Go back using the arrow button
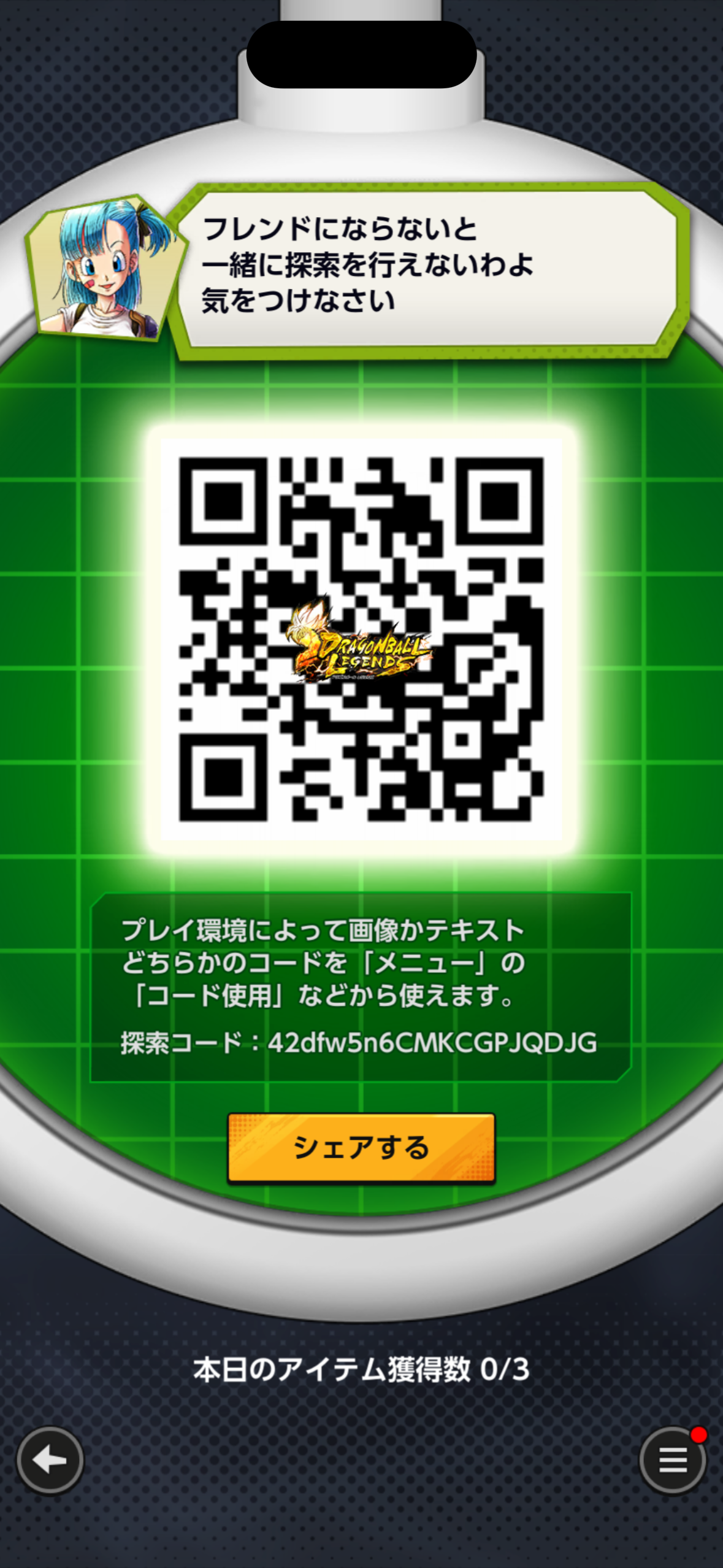The height and width of the screenshot is (1568, 723). [50, 1460]
